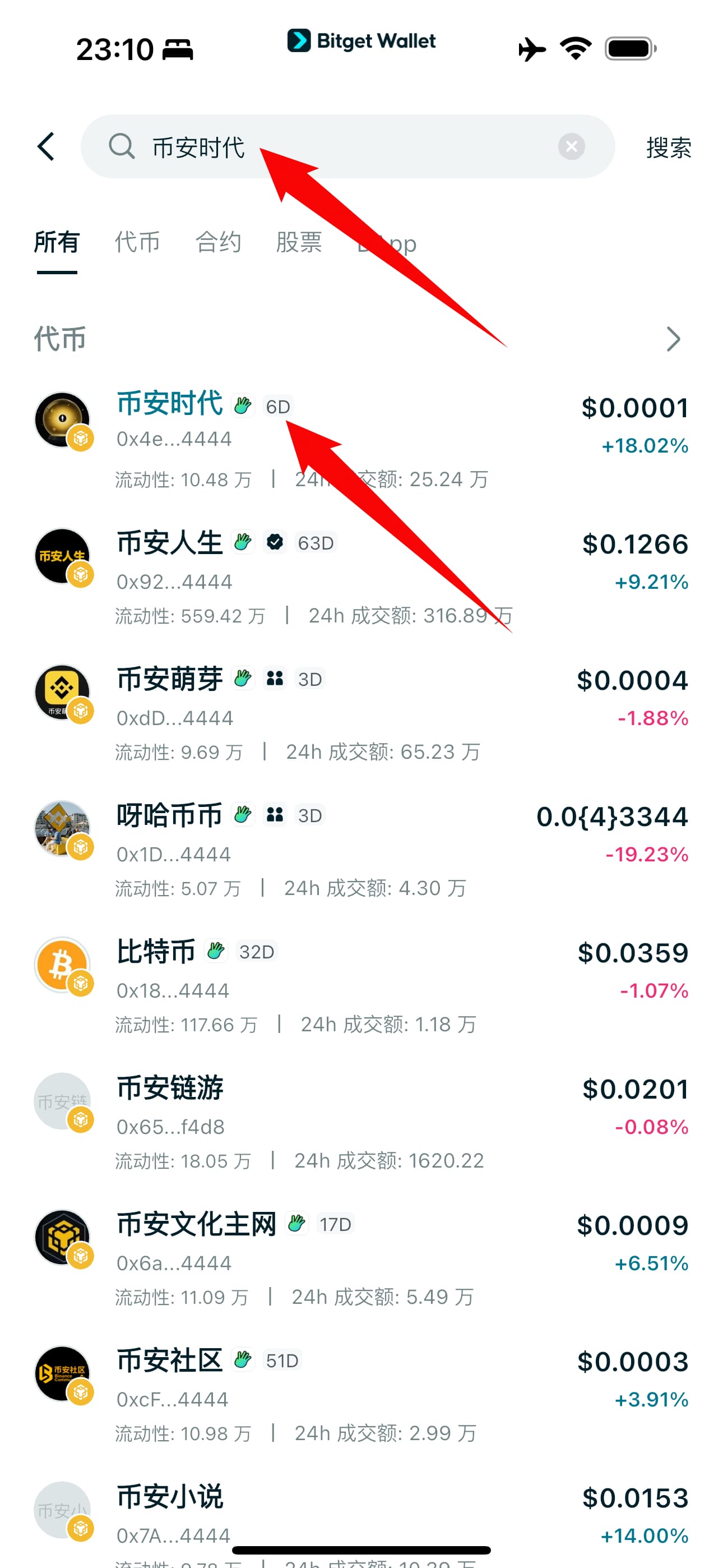Tap the 6D age badge on 币安时代
Viewport: 723px width, 1568px height.
[x=279, y=405]
